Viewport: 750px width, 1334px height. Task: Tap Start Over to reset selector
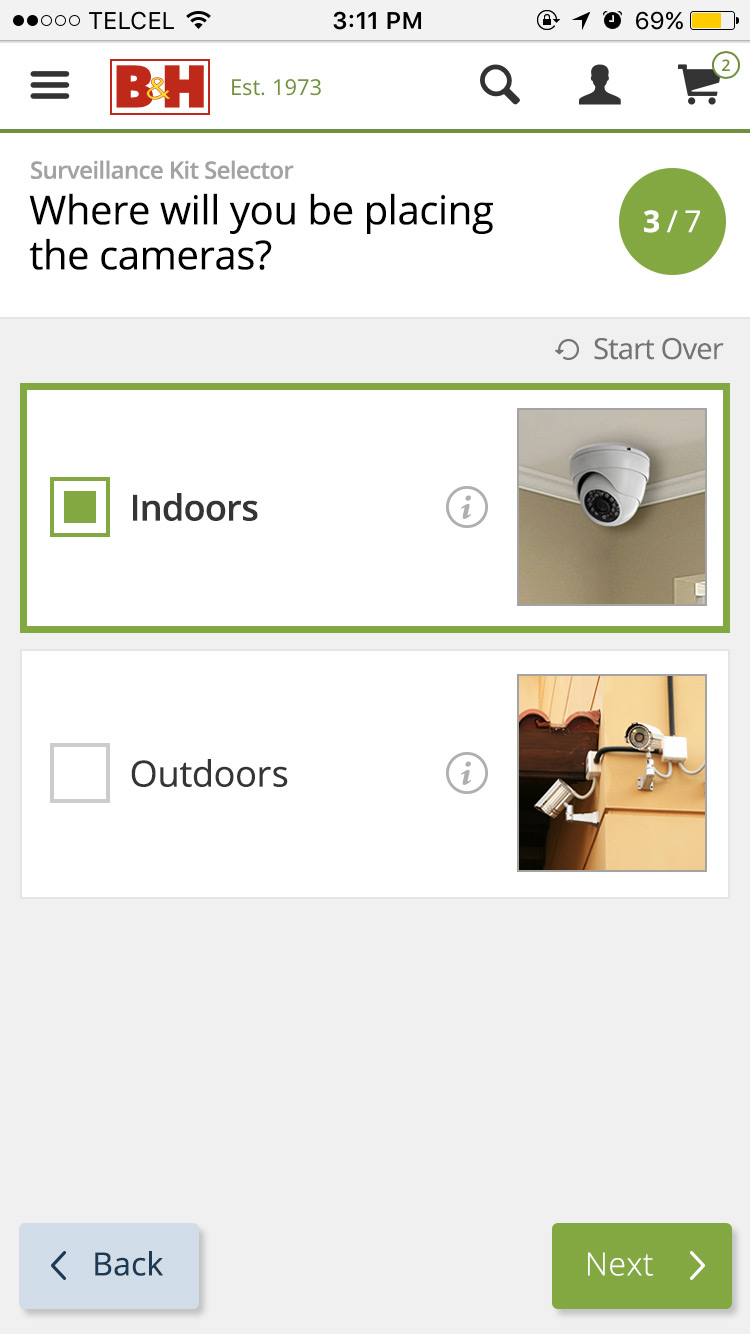click(639, 349)
